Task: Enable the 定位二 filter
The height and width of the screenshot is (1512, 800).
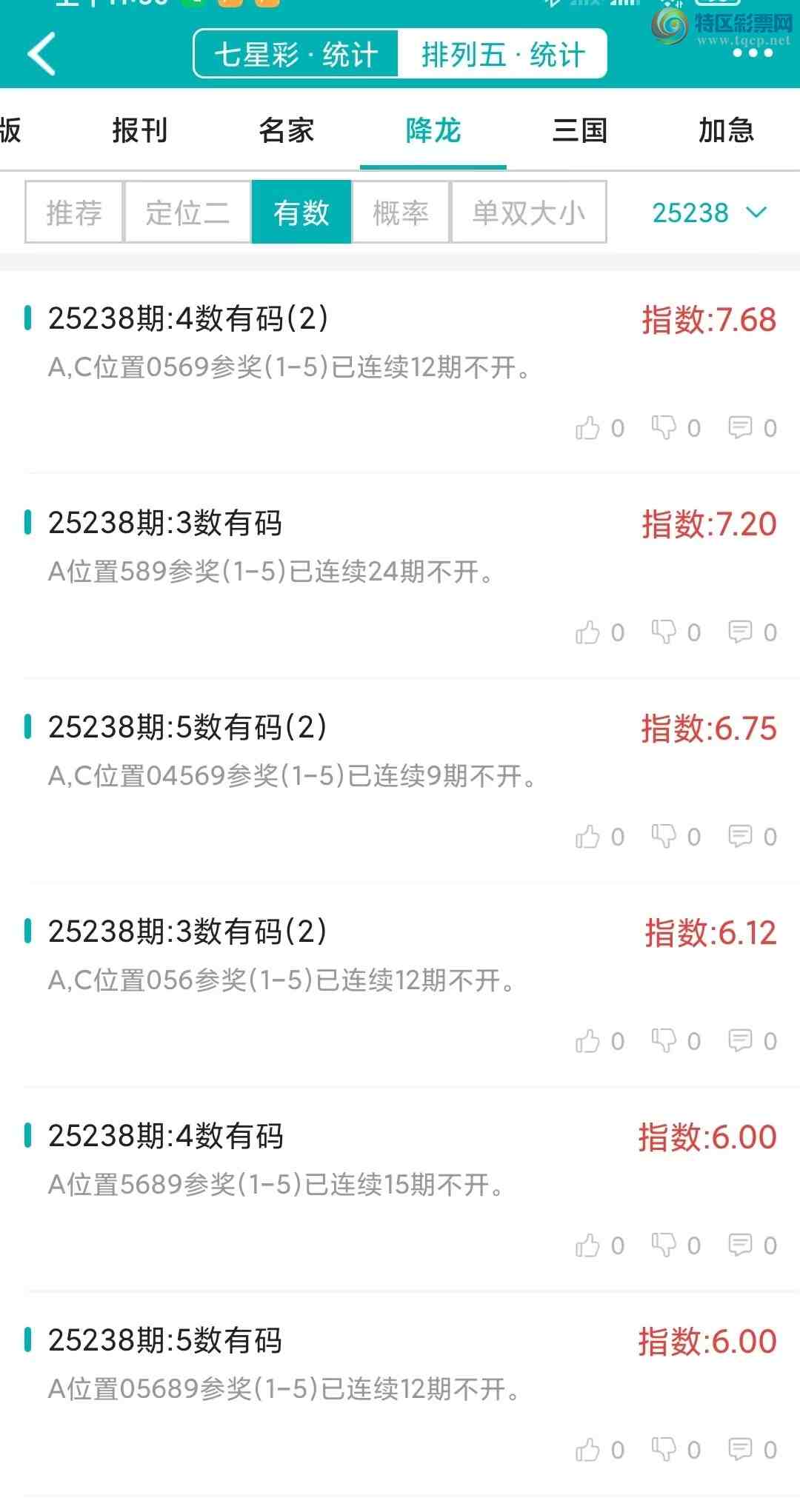Action: coord(187,213)
